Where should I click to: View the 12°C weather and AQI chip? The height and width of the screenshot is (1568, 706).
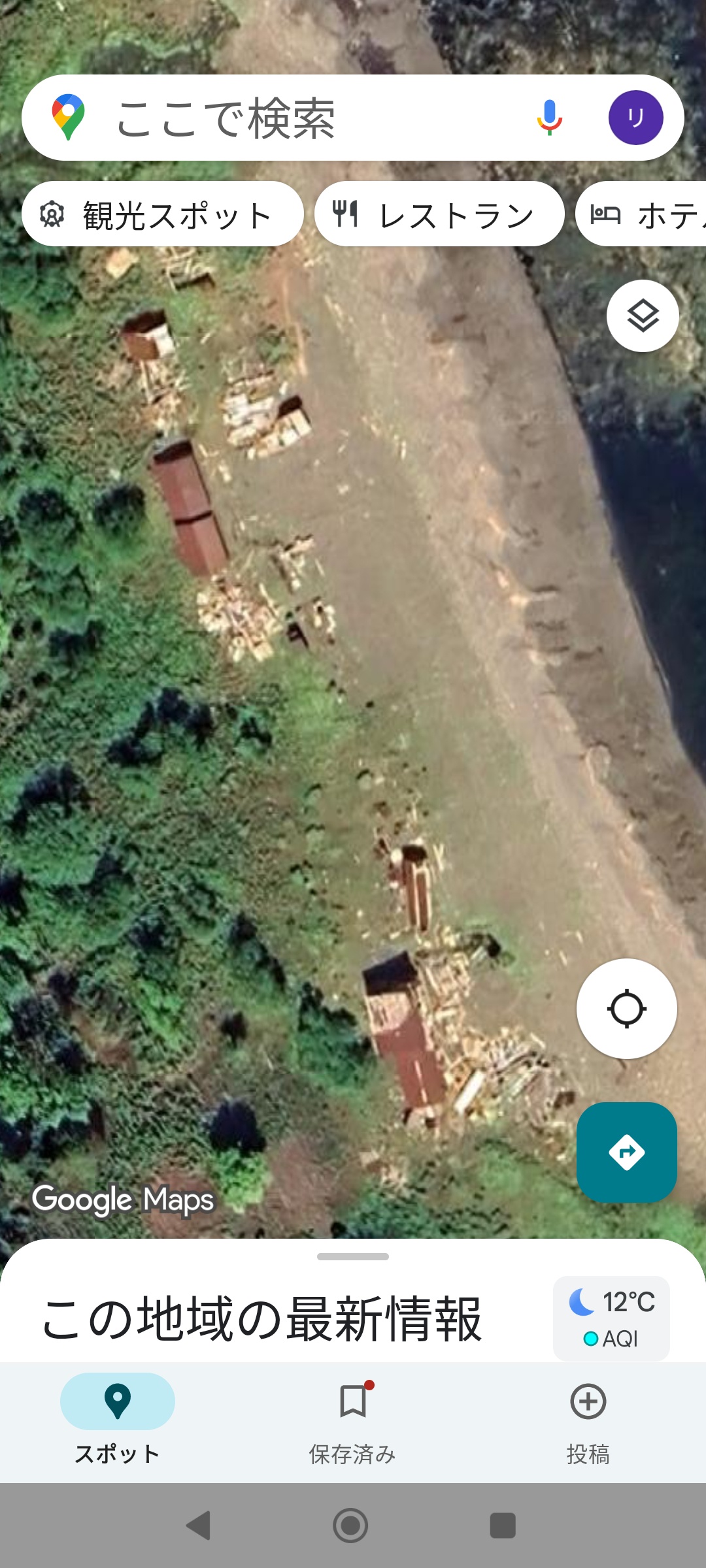611,1318
